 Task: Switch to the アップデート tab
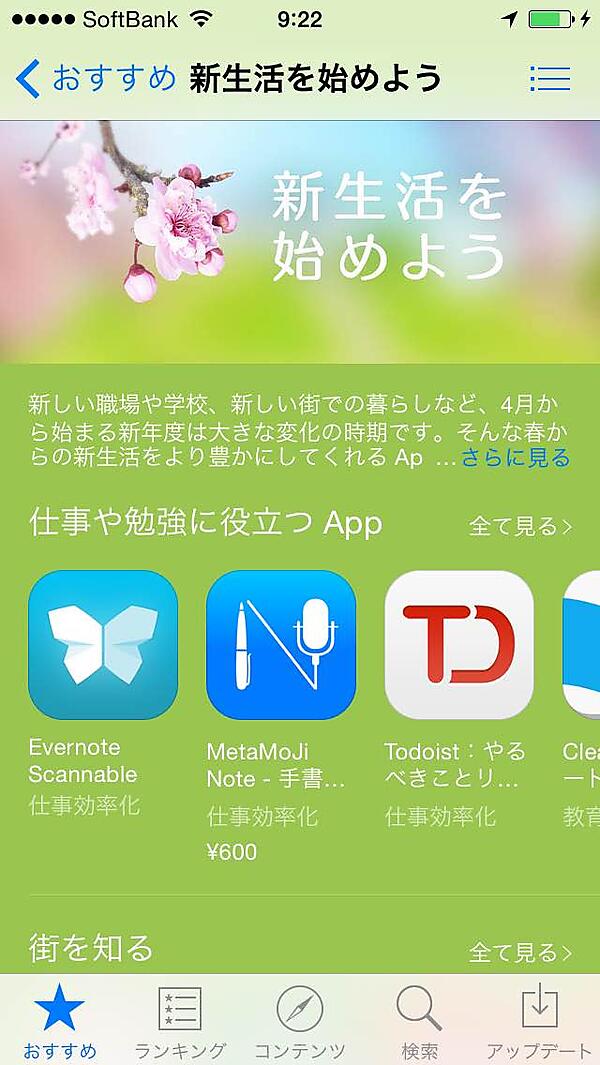(539, 1020)
